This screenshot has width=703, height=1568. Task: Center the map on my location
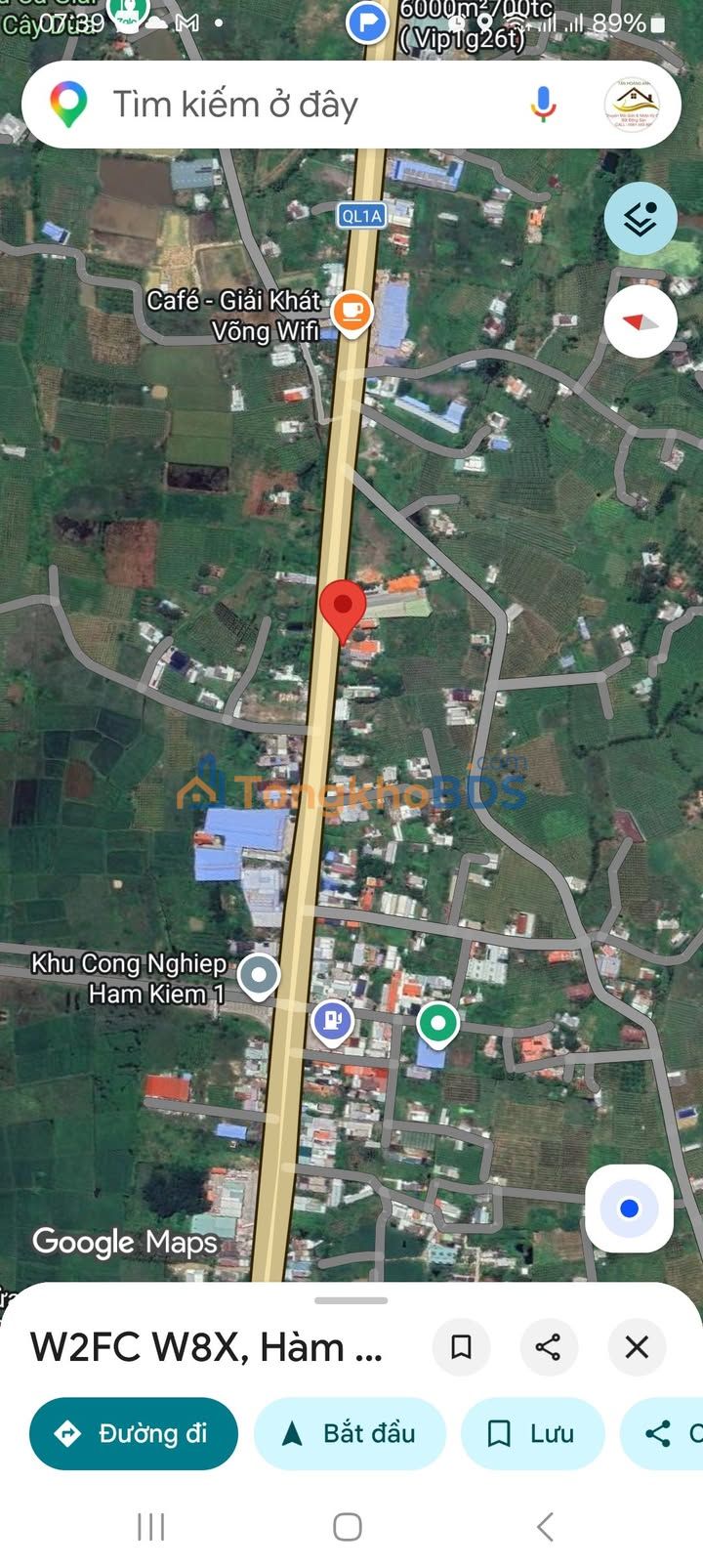tap(629, 1208)
